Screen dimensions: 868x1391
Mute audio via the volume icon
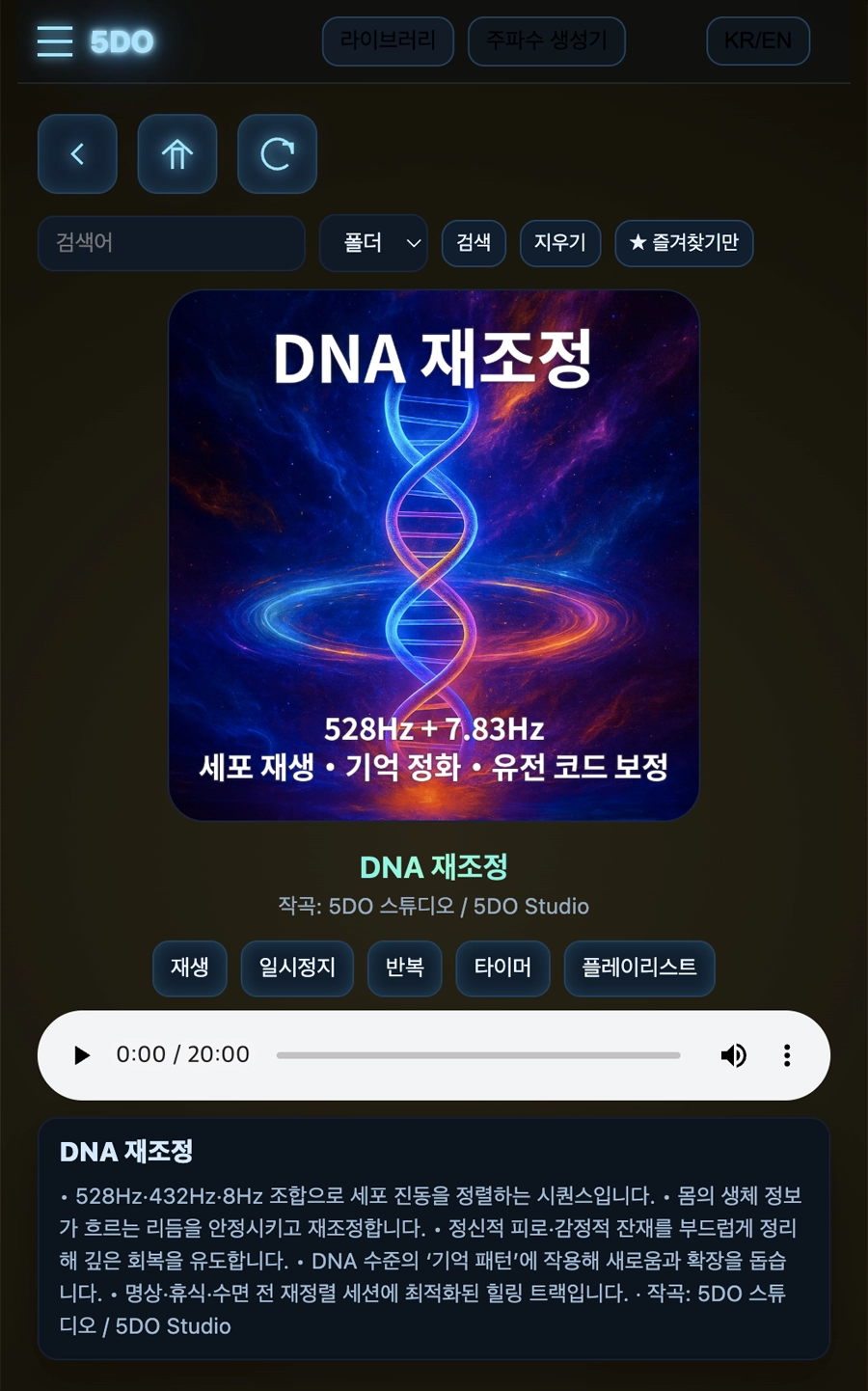pyautogui.click(x=734, y=1055)
